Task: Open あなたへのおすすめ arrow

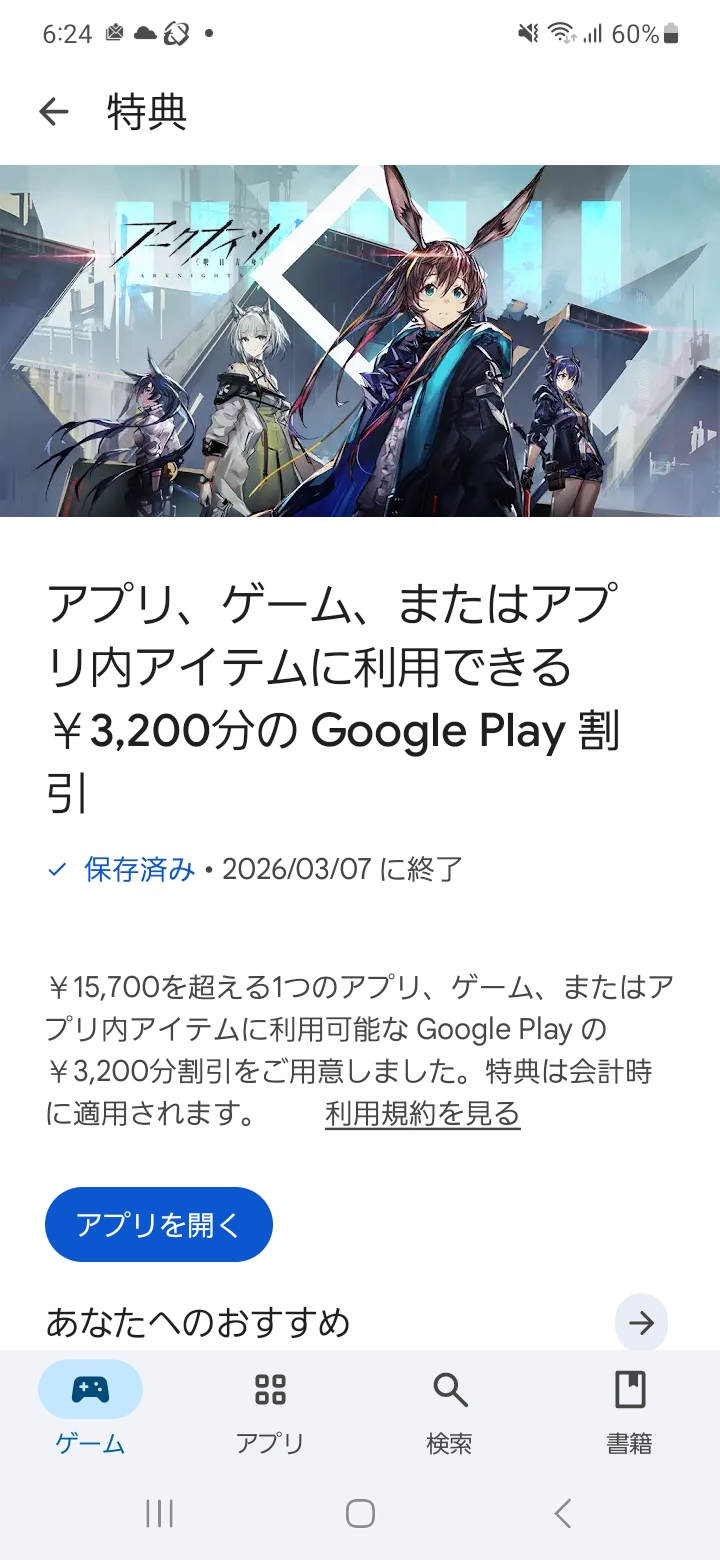Action: 641,1323
